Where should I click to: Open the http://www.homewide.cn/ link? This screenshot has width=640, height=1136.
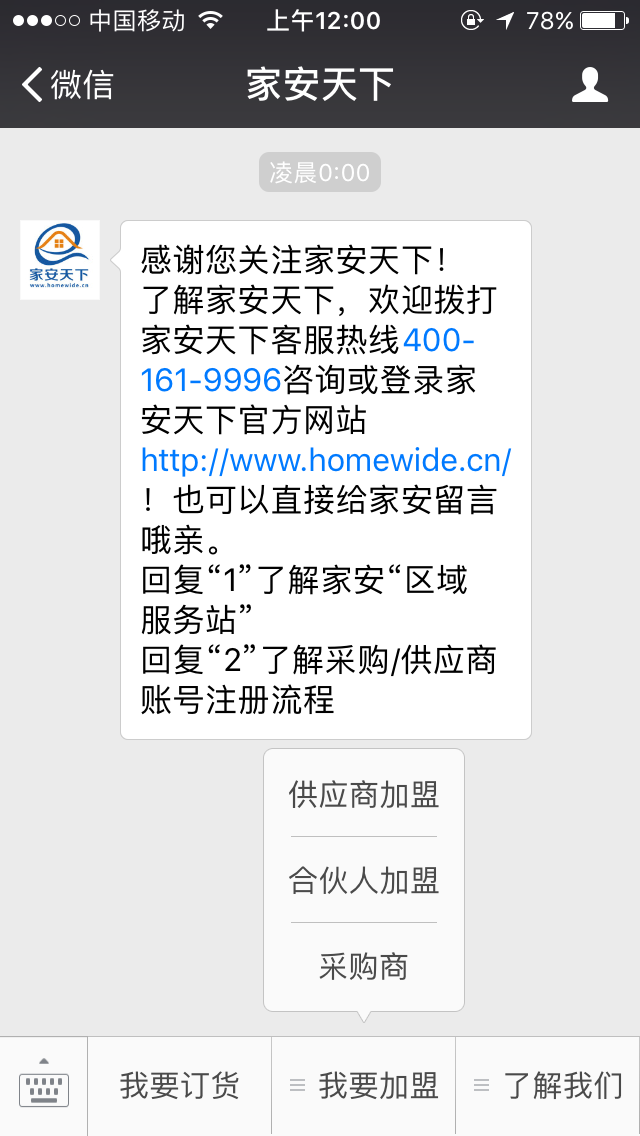pyautogui.click(x=326, y=461)
